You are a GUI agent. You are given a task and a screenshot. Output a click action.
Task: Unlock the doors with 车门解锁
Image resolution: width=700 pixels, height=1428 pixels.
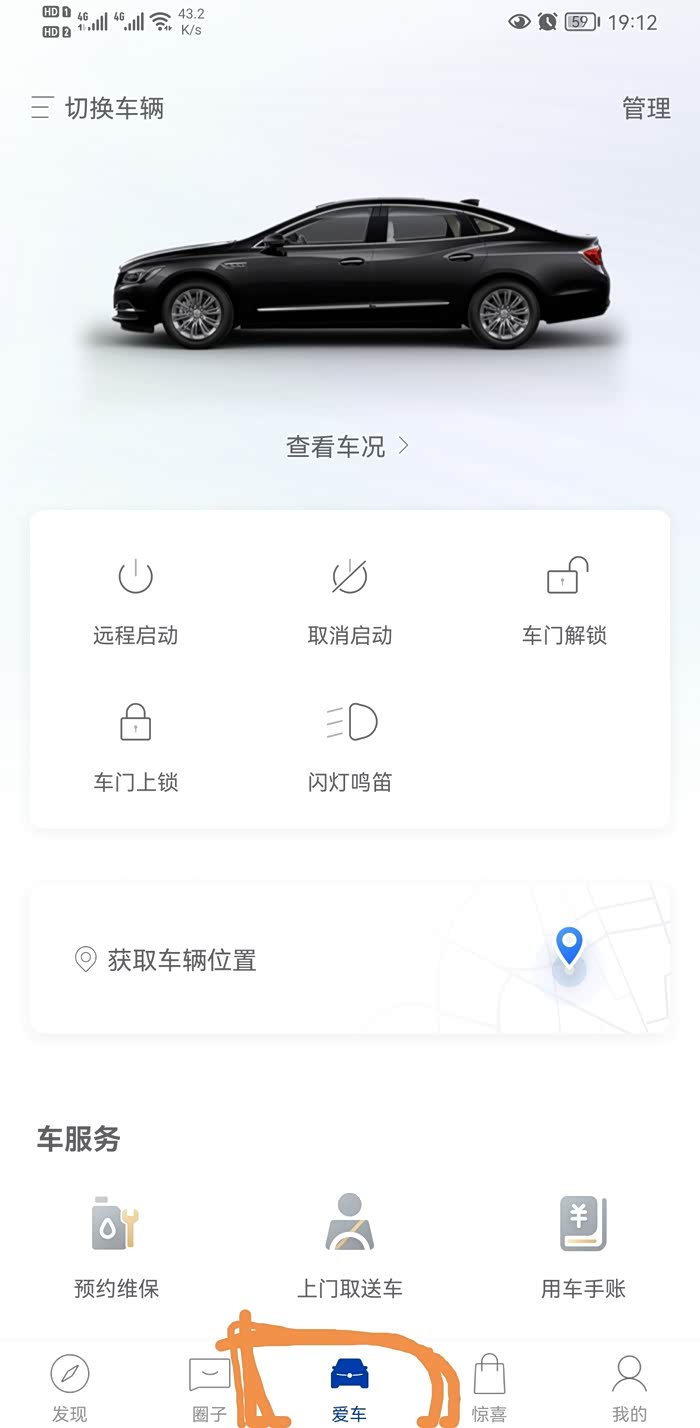click(x=565, y=600)
